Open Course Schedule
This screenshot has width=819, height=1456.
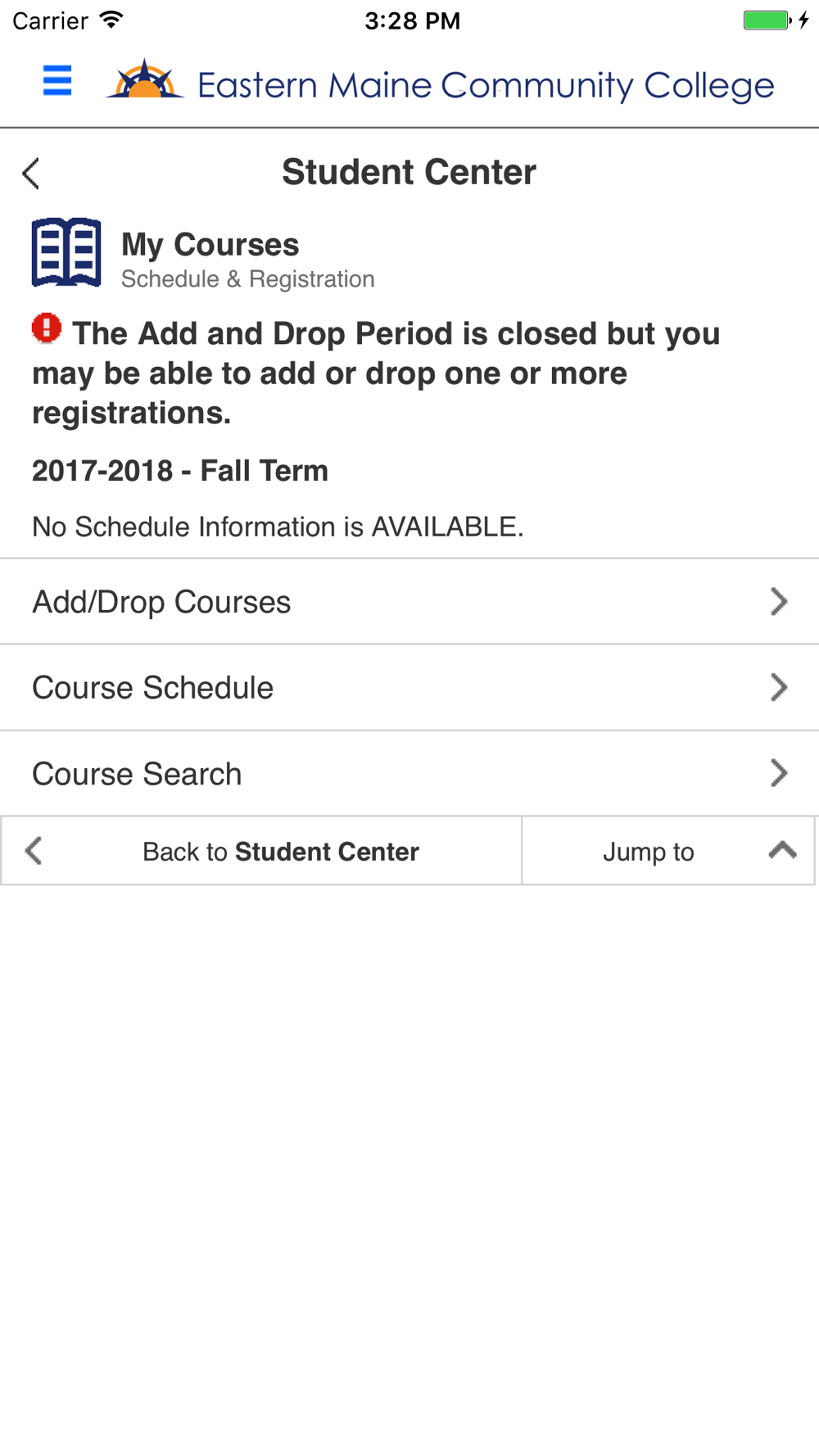point(409,688)
